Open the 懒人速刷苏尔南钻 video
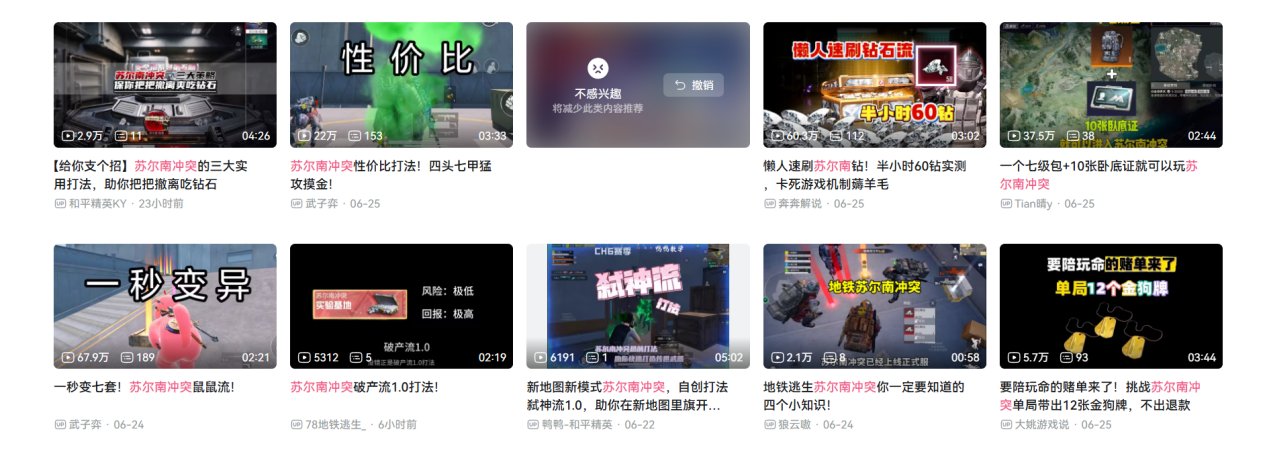This screenshot has width=1265, height=450. [874, 85]
